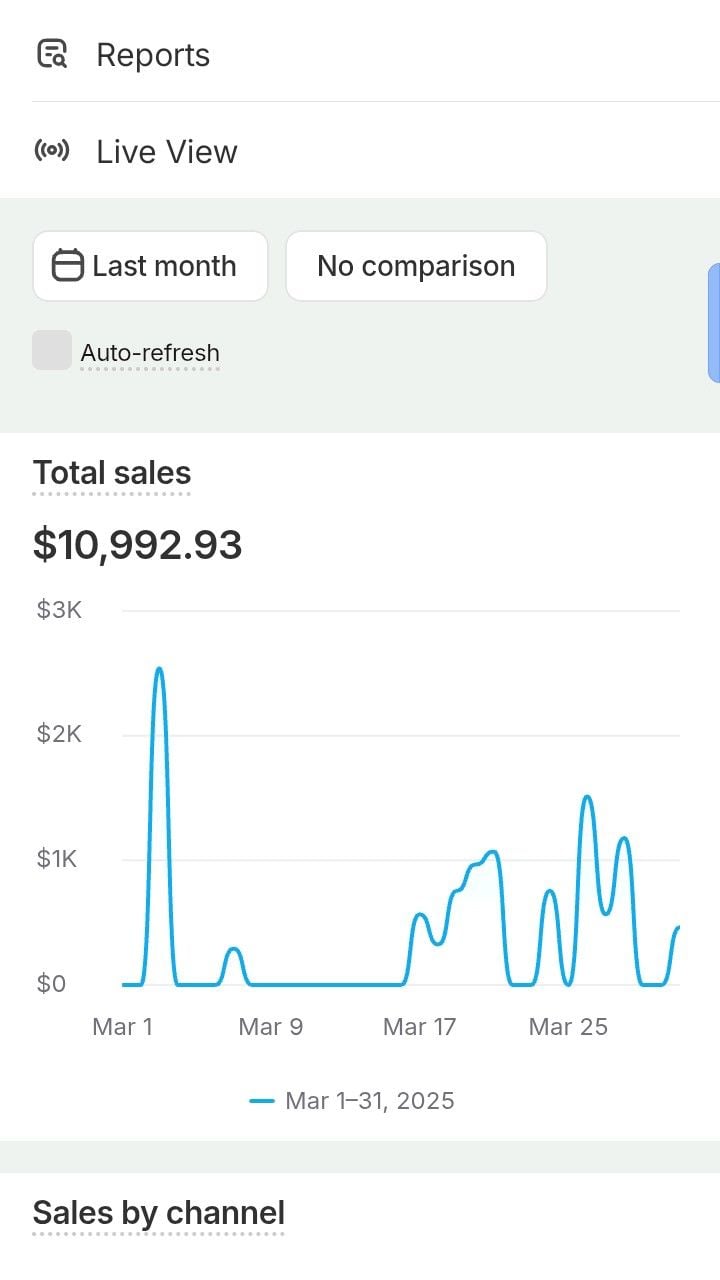Screen dimensions: 720x1280
Task: Click the $10,992.93 total sales value
Action: coord(138,544)
